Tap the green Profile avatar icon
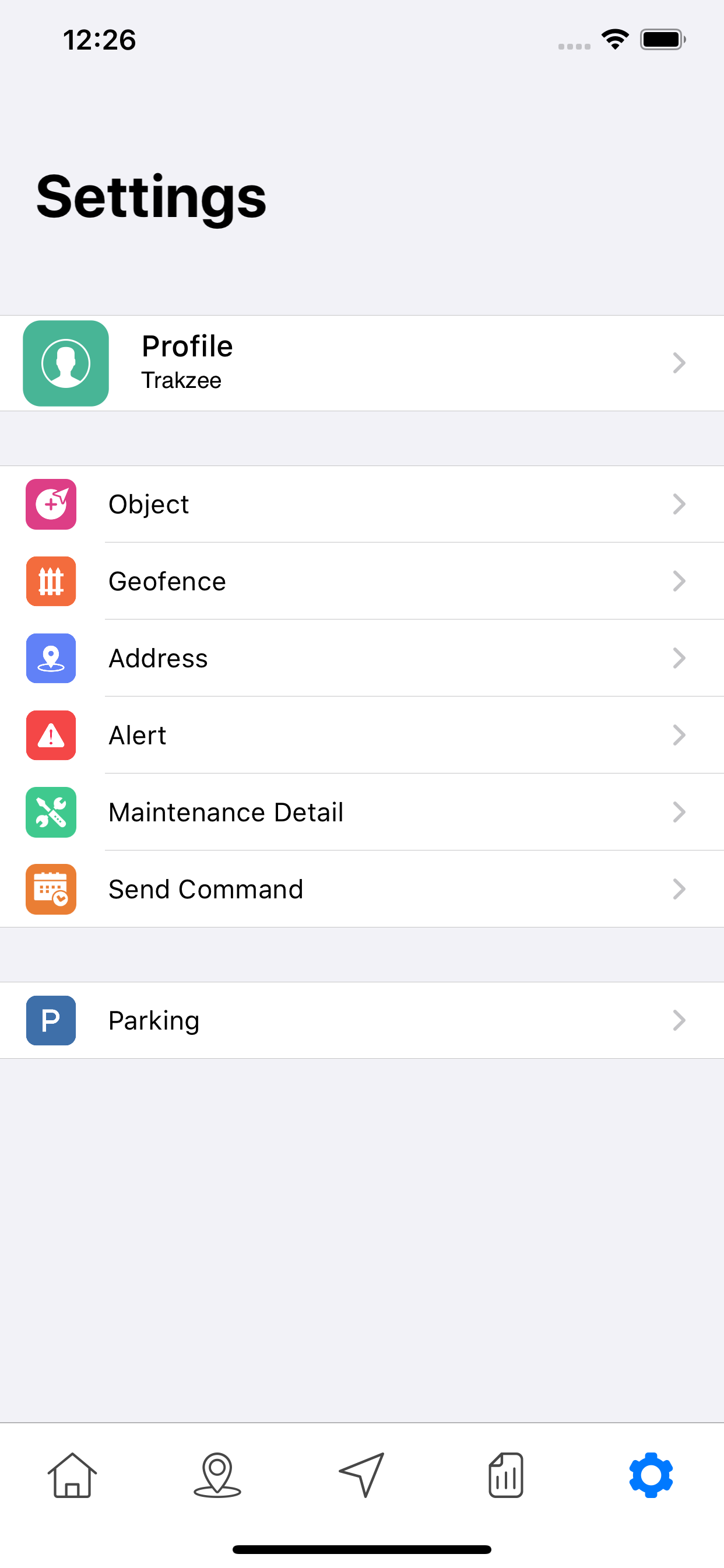This screenshot has height=1568, width=724. (65, 363)
